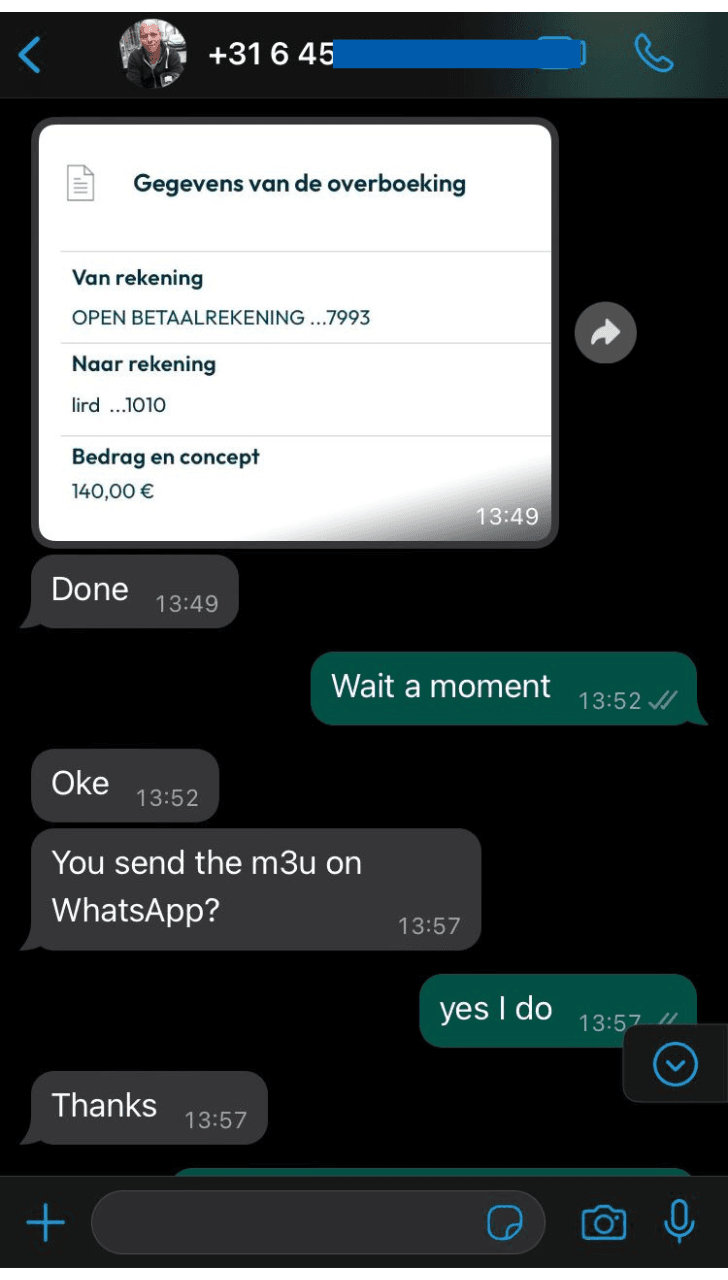
Task: Open the contact's profile picture
Action: click(x=153, y=54)
